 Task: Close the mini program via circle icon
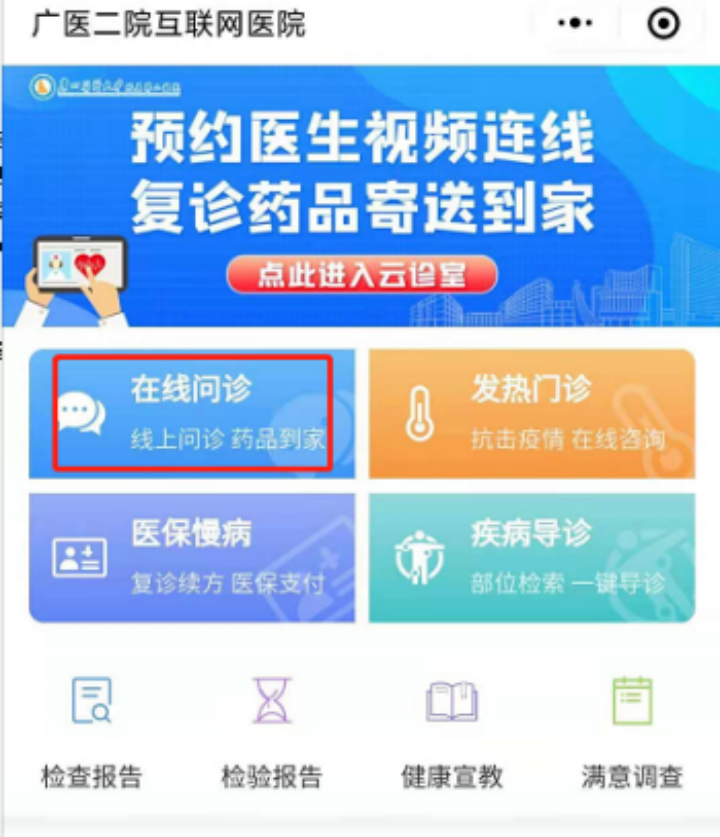664,24
